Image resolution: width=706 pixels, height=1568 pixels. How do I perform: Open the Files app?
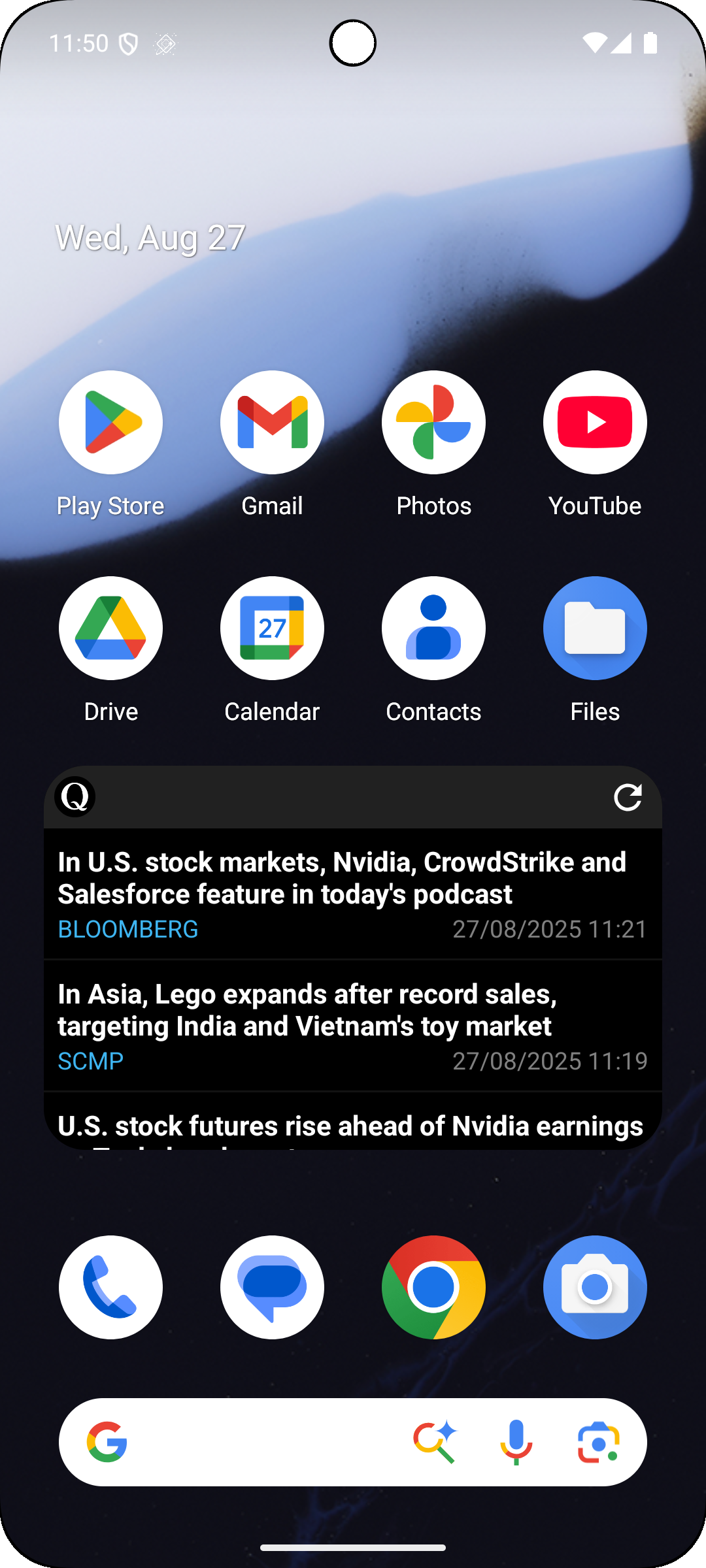point(595,629)
